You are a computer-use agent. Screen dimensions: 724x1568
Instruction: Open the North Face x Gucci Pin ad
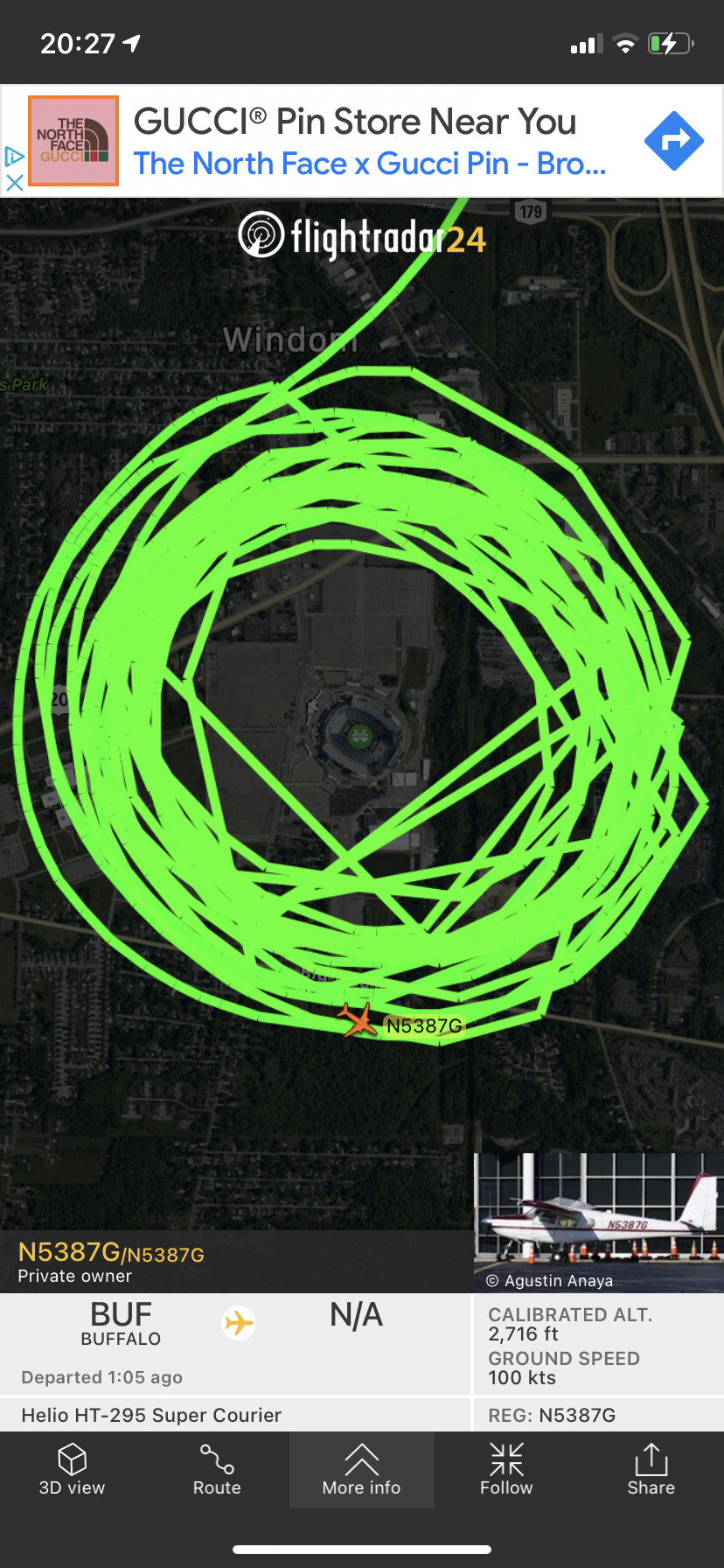click(x=369, y=164)
